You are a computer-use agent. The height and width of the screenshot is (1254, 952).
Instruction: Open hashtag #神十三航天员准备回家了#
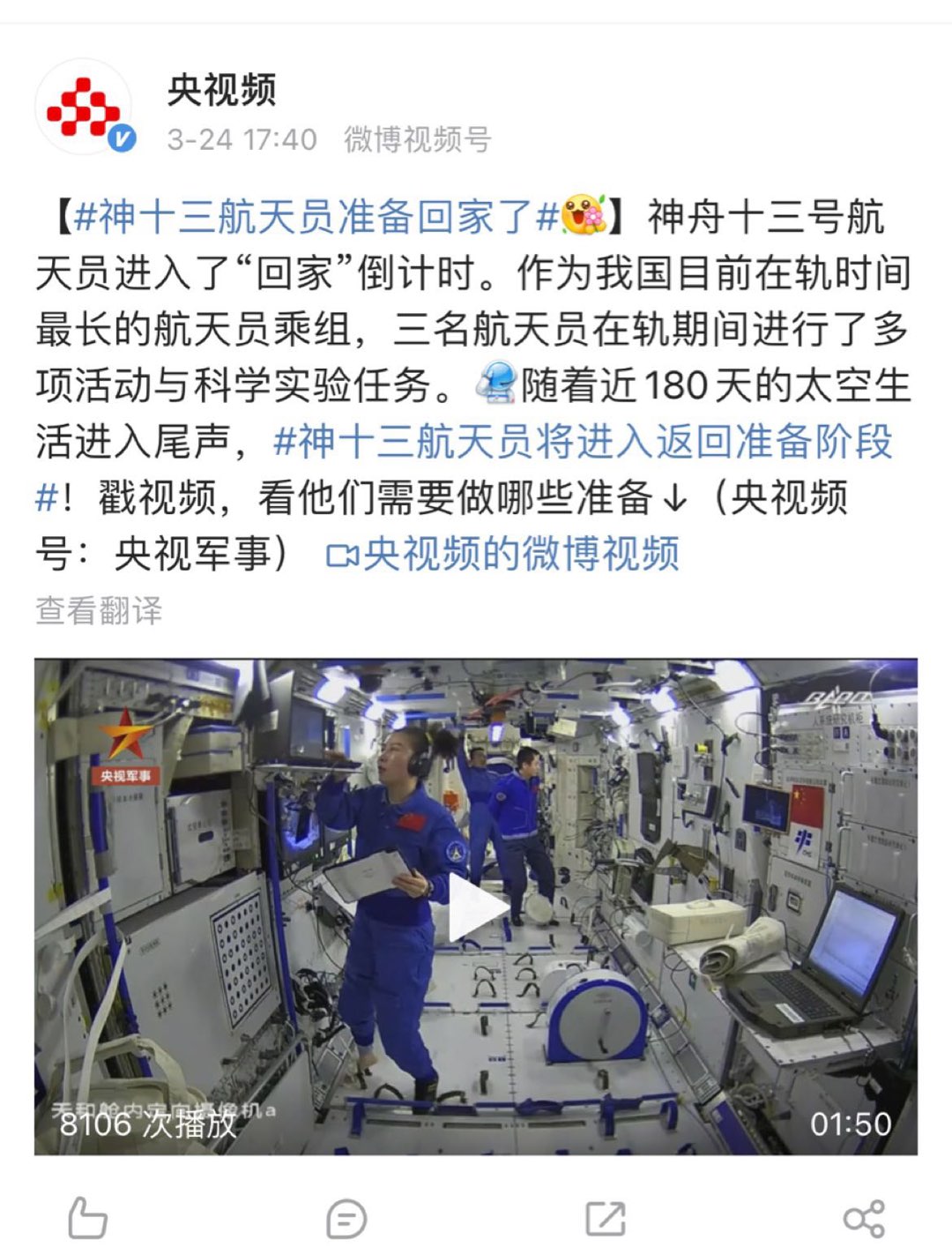tap(316, 217)
